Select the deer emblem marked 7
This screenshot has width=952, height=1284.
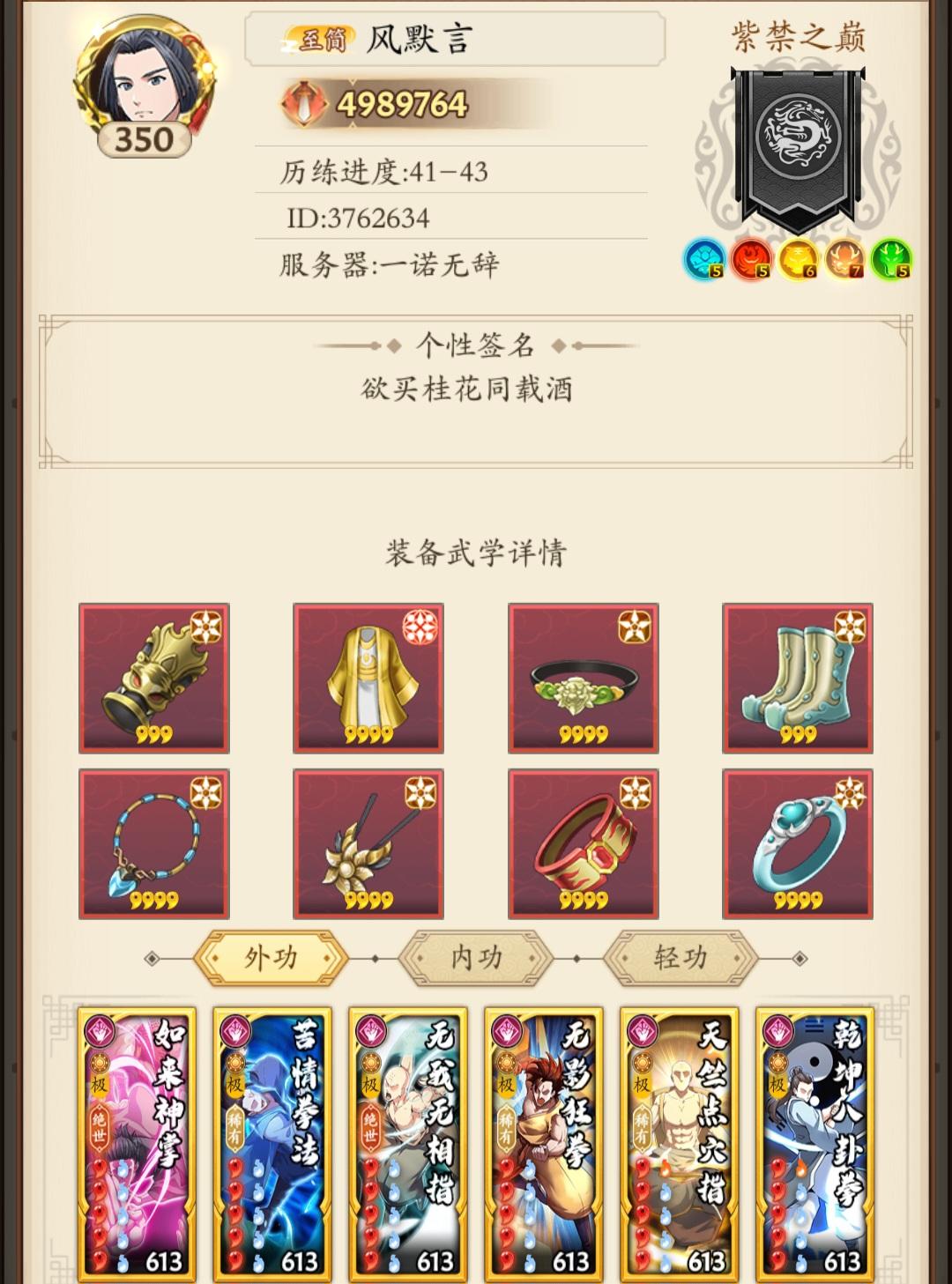pos(844,256)
